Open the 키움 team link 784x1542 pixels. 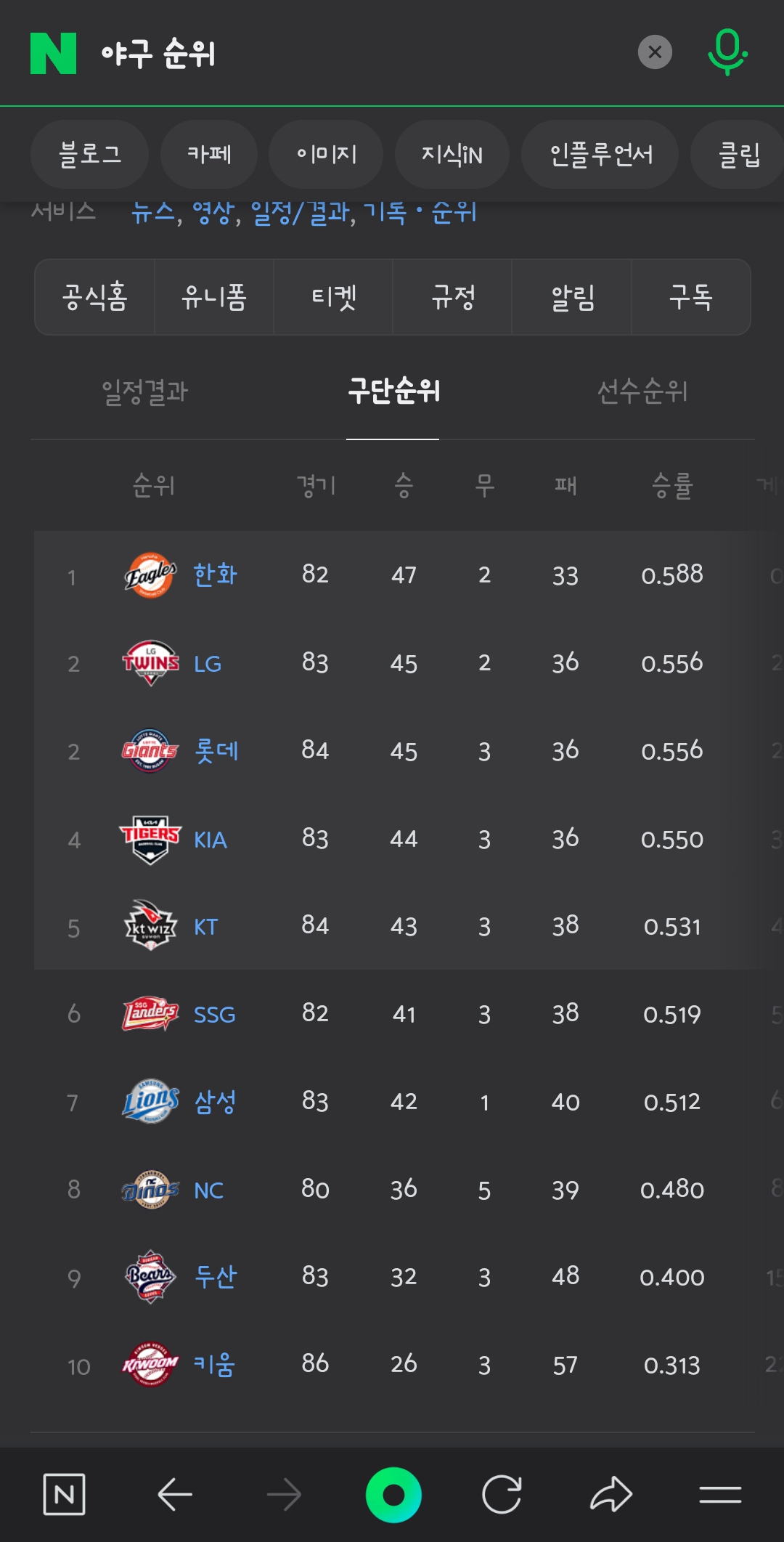[x=214, y=1365]
